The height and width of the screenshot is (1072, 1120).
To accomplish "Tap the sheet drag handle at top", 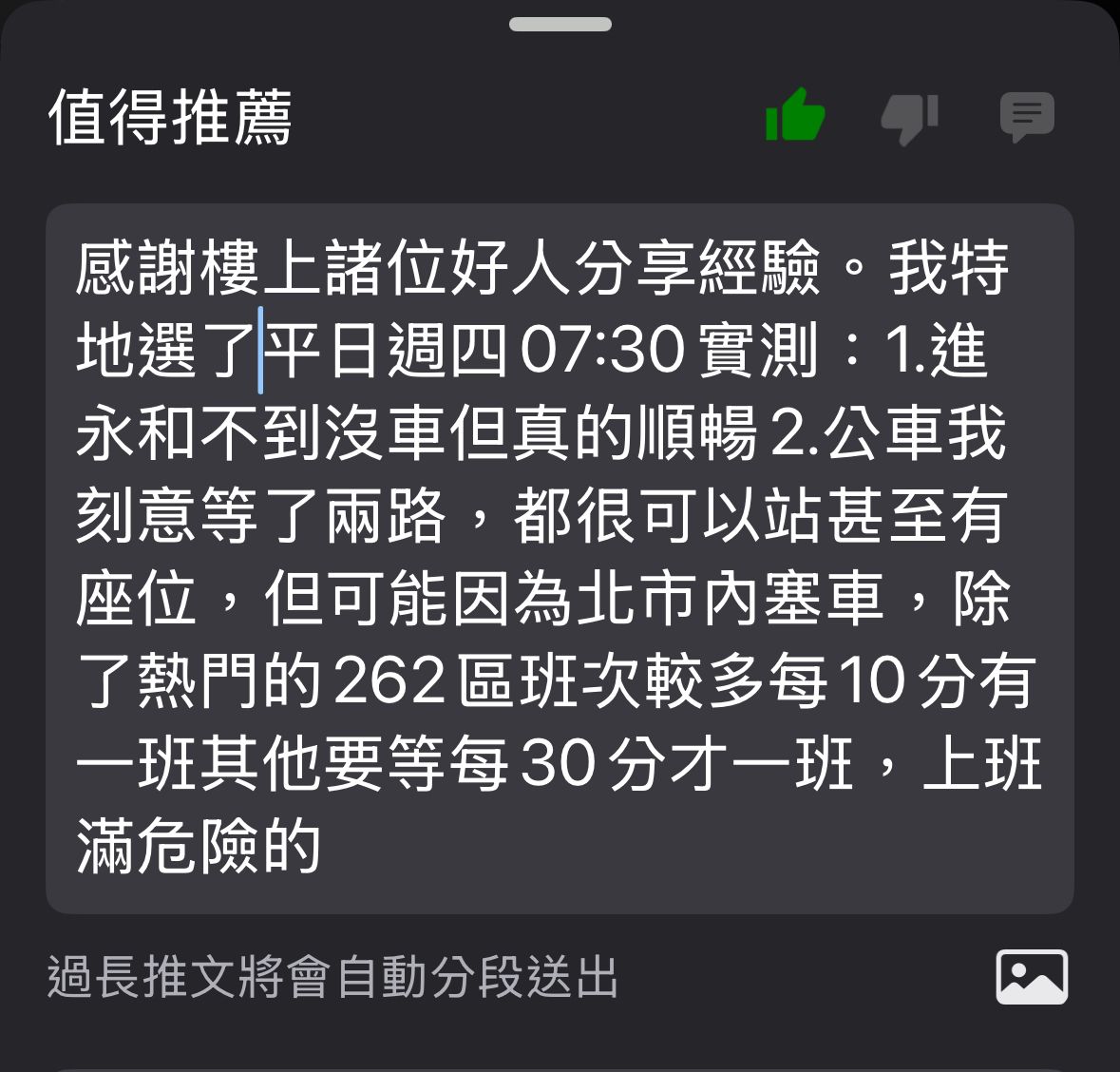I will pyautogui.click(x=560, y=25).
